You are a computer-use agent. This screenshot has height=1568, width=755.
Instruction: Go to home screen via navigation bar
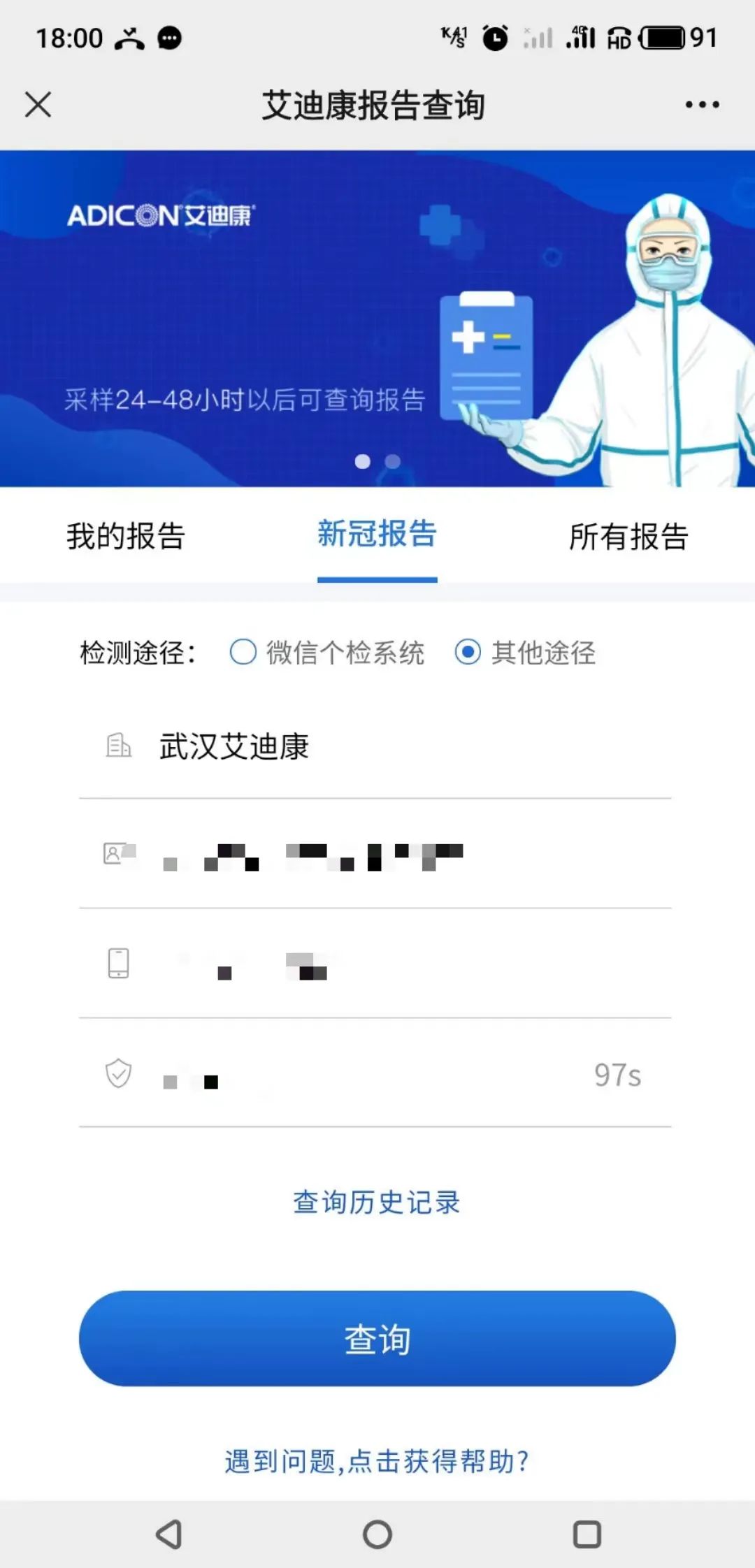pyautogui.click(x=377, y=1534)
